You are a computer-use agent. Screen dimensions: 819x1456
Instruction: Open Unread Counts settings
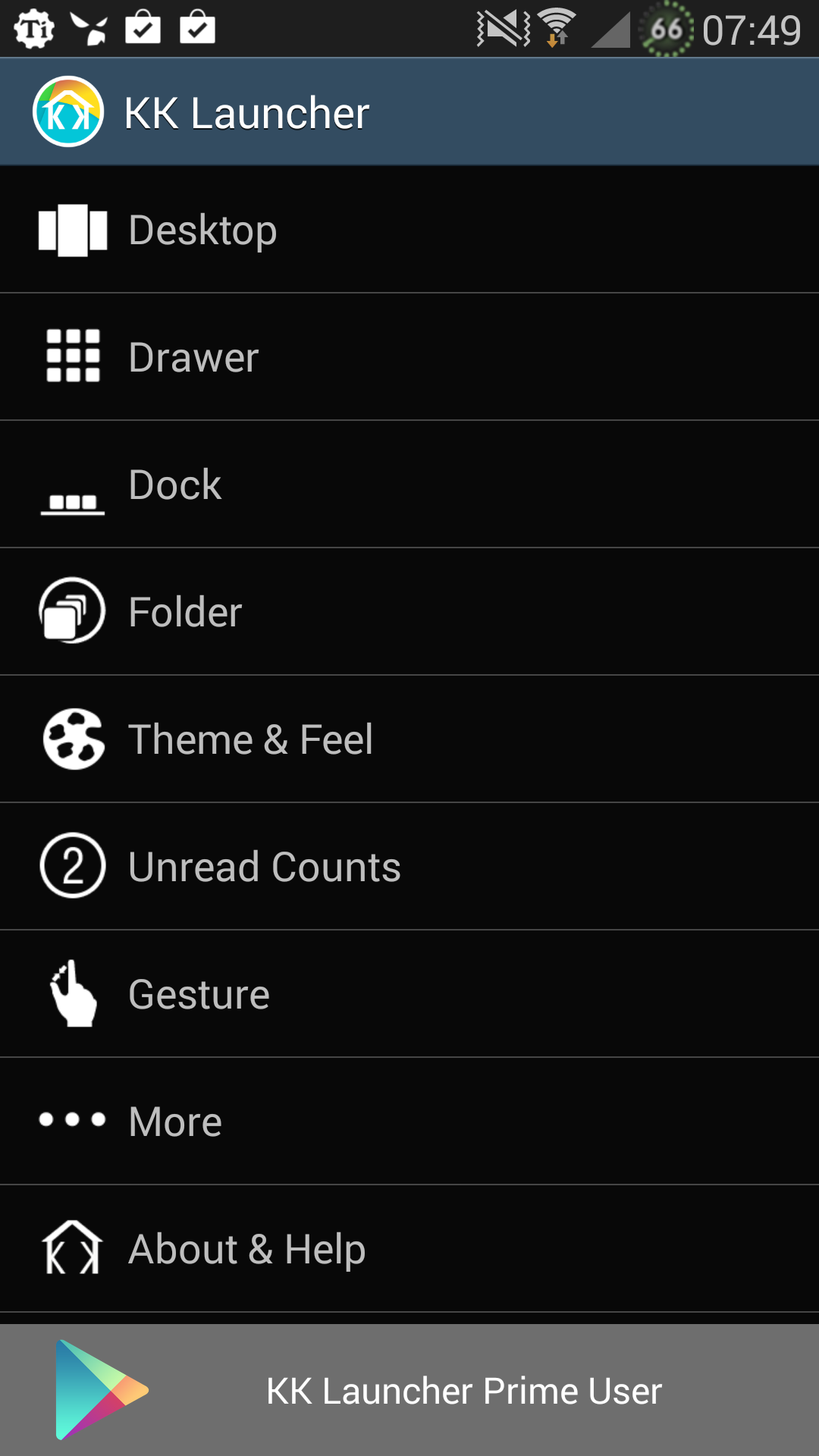pos(409,867)
